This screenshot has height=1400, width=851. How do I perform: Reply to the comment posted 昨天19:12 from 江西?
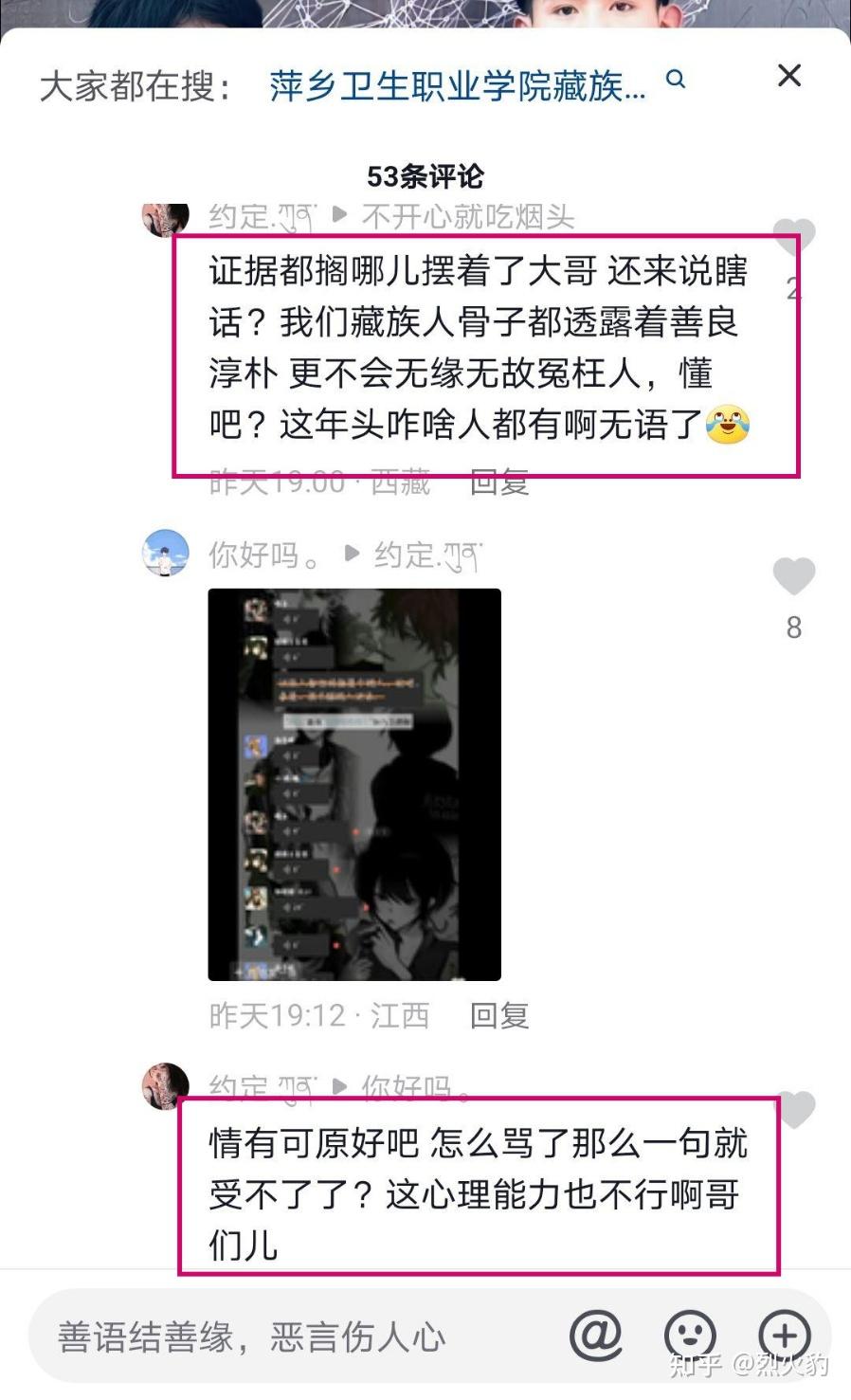click(x=499, y=1015)
